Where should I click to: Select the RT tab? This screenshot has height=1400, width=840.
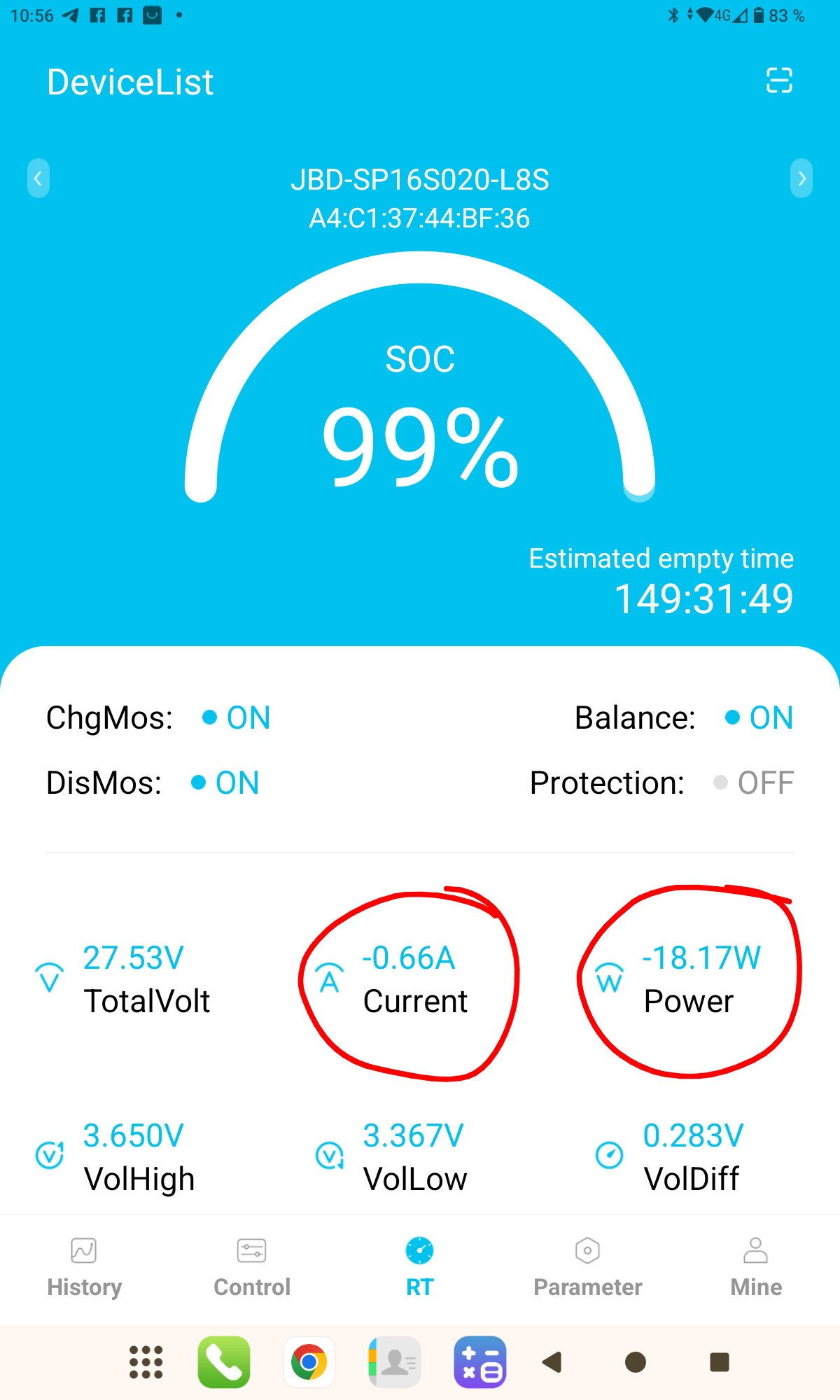(420, 1267)
